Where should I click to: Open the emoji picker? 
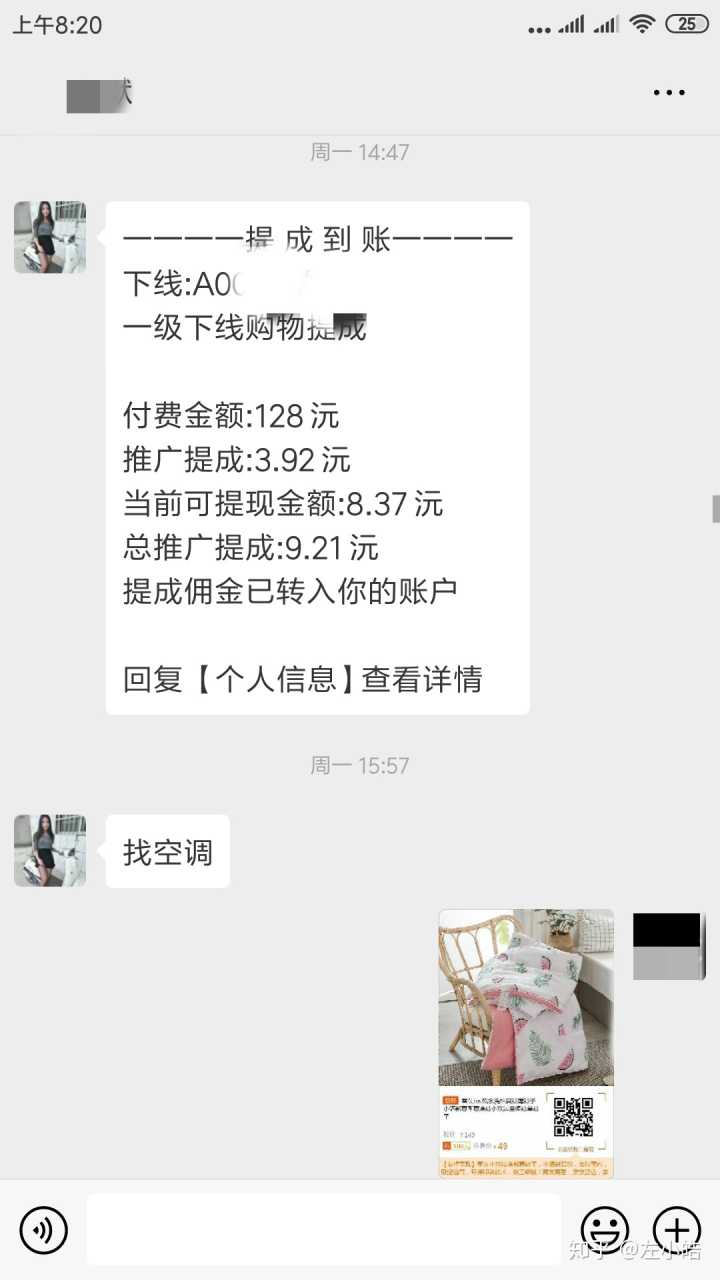(x=605, y=1229)
